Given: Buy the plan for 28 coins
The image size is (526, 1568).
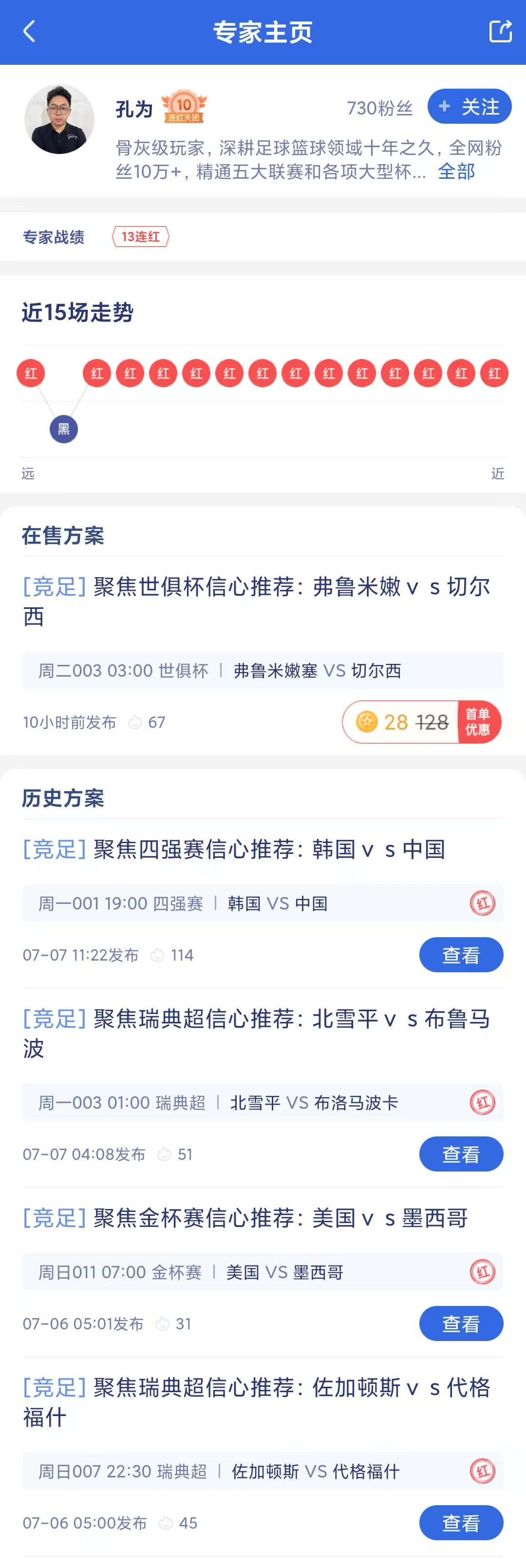Looking at the screenshot, I should [421, 722].
